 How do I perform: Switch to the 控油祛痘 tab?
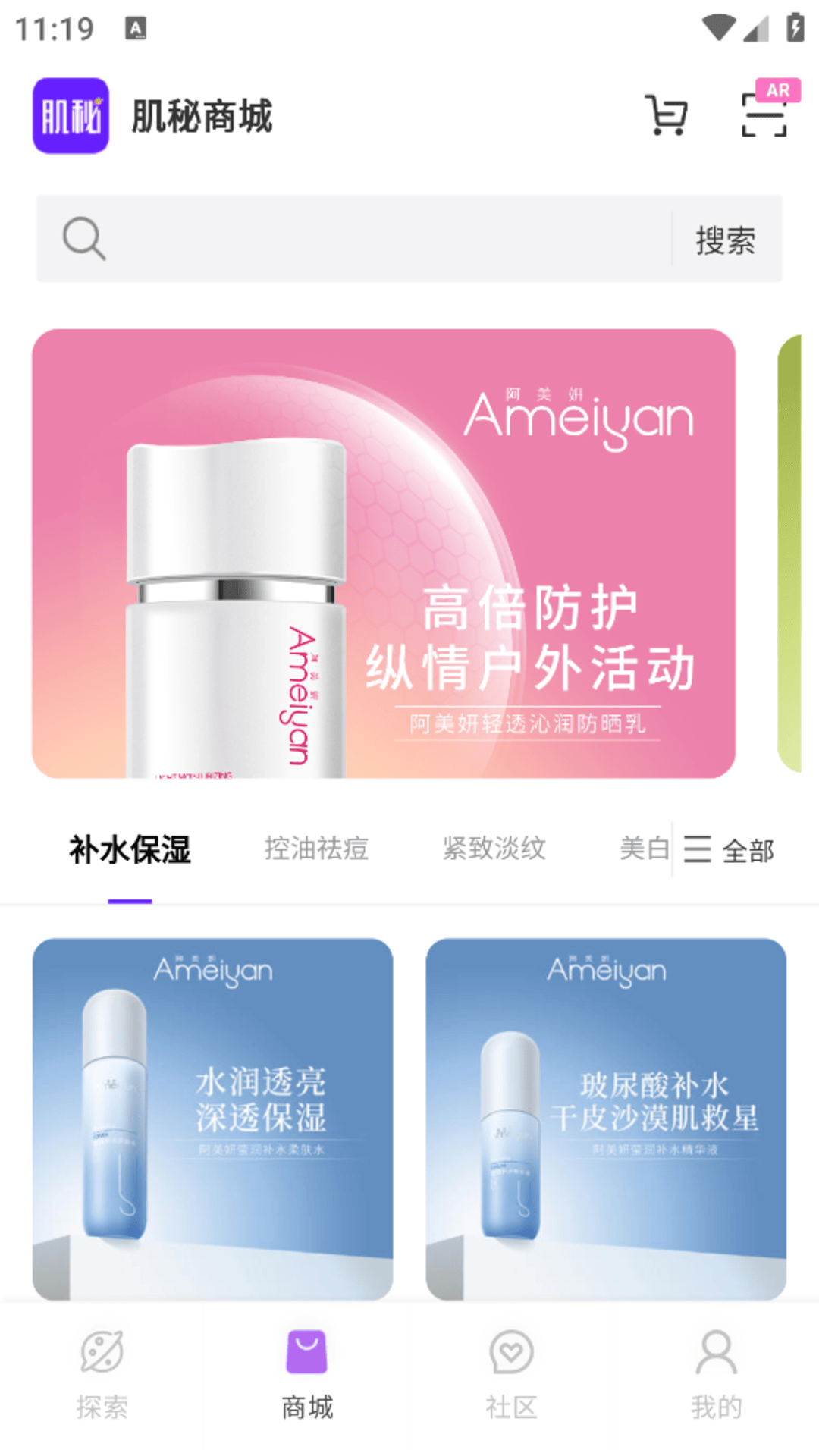coord(316,849)
